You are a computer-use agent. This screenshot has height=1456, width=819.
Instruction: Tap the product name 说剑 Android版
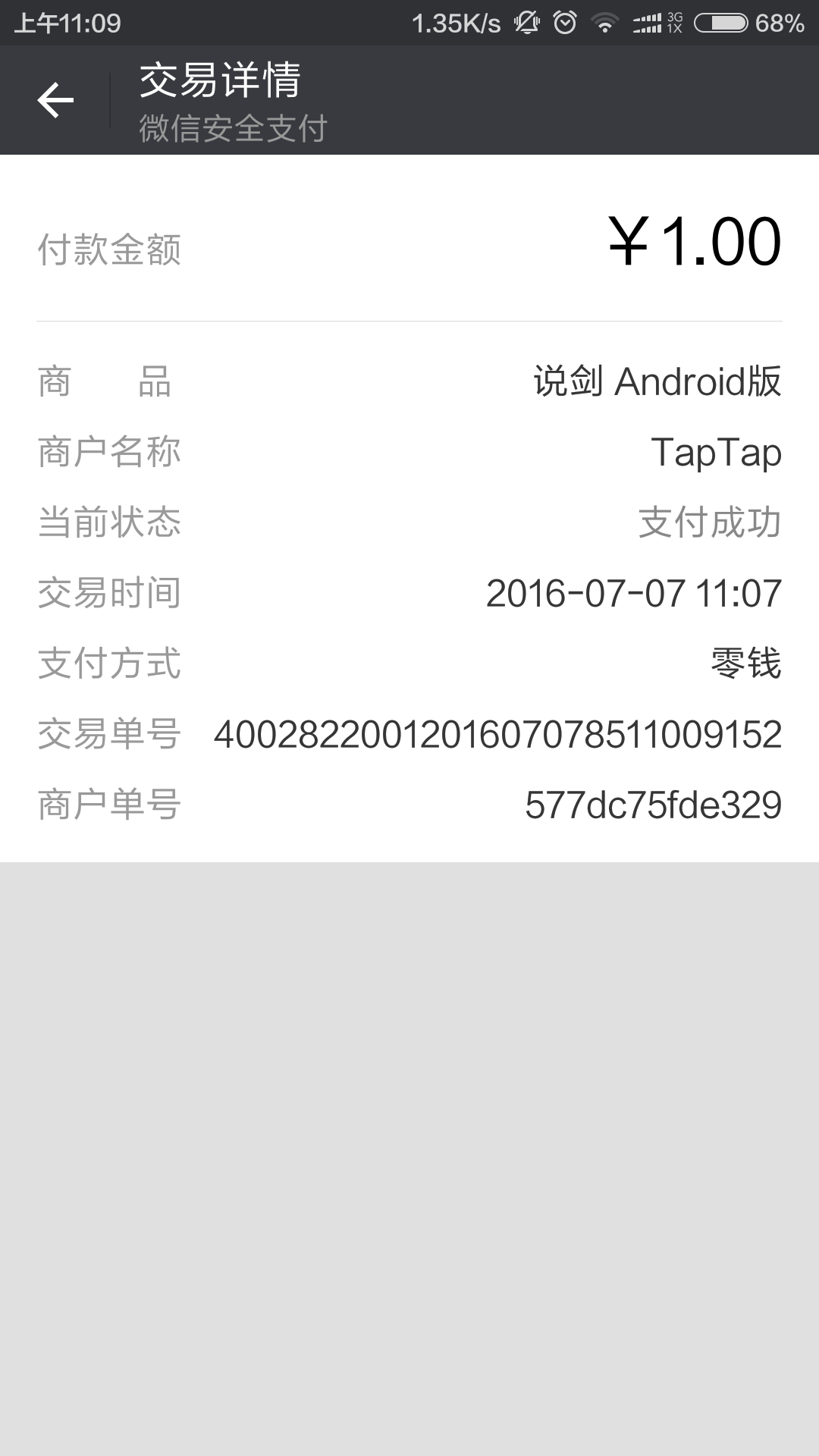point(656,381)
